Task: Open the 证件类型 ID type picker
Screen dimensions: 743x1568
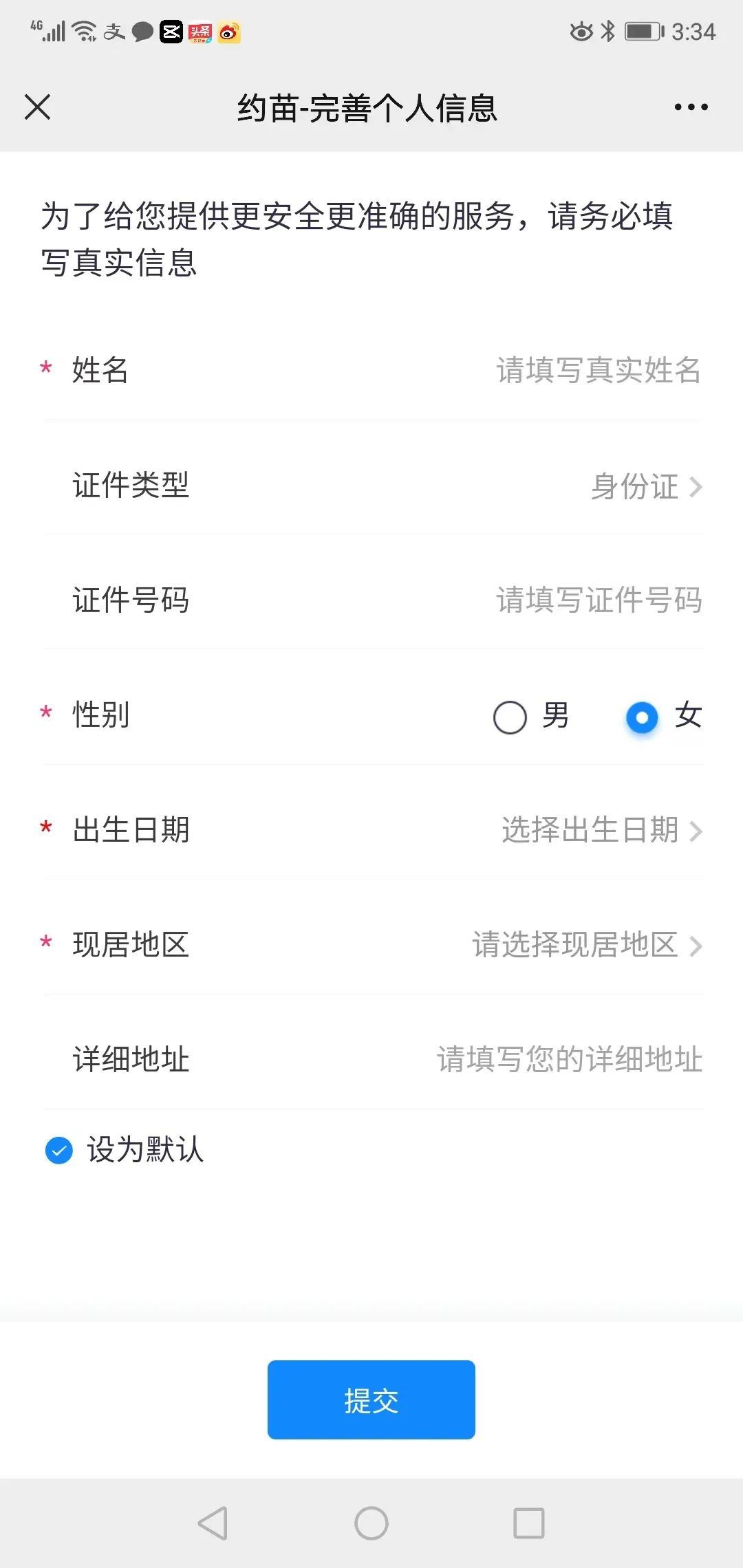Action: (645, 486)
